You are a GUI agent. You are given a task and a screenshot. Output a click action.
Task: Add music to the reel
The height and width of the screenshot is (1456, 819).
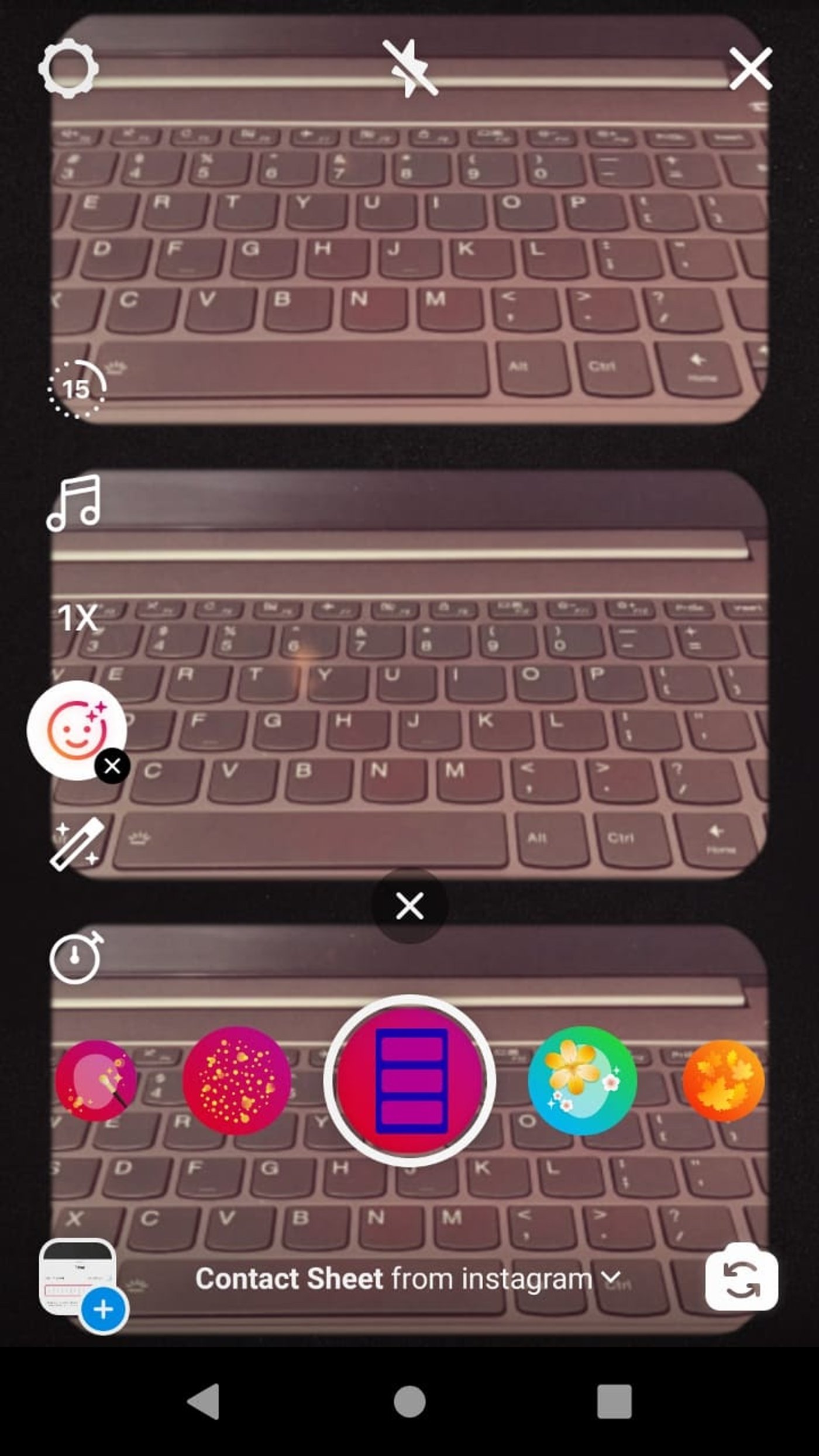coord(74,503)
